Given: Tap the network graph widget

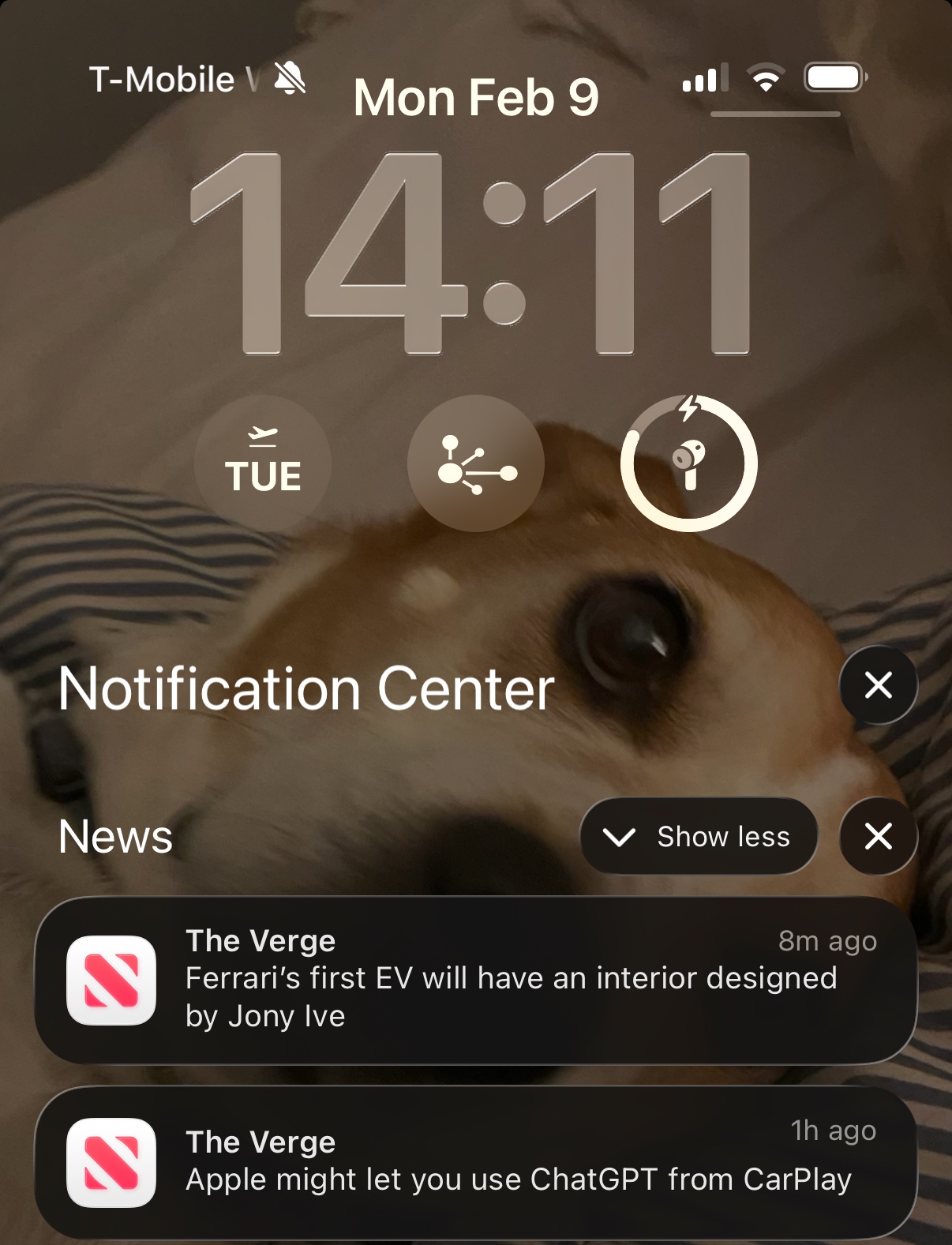Looking at the screenshot, I should coord(476,463).
